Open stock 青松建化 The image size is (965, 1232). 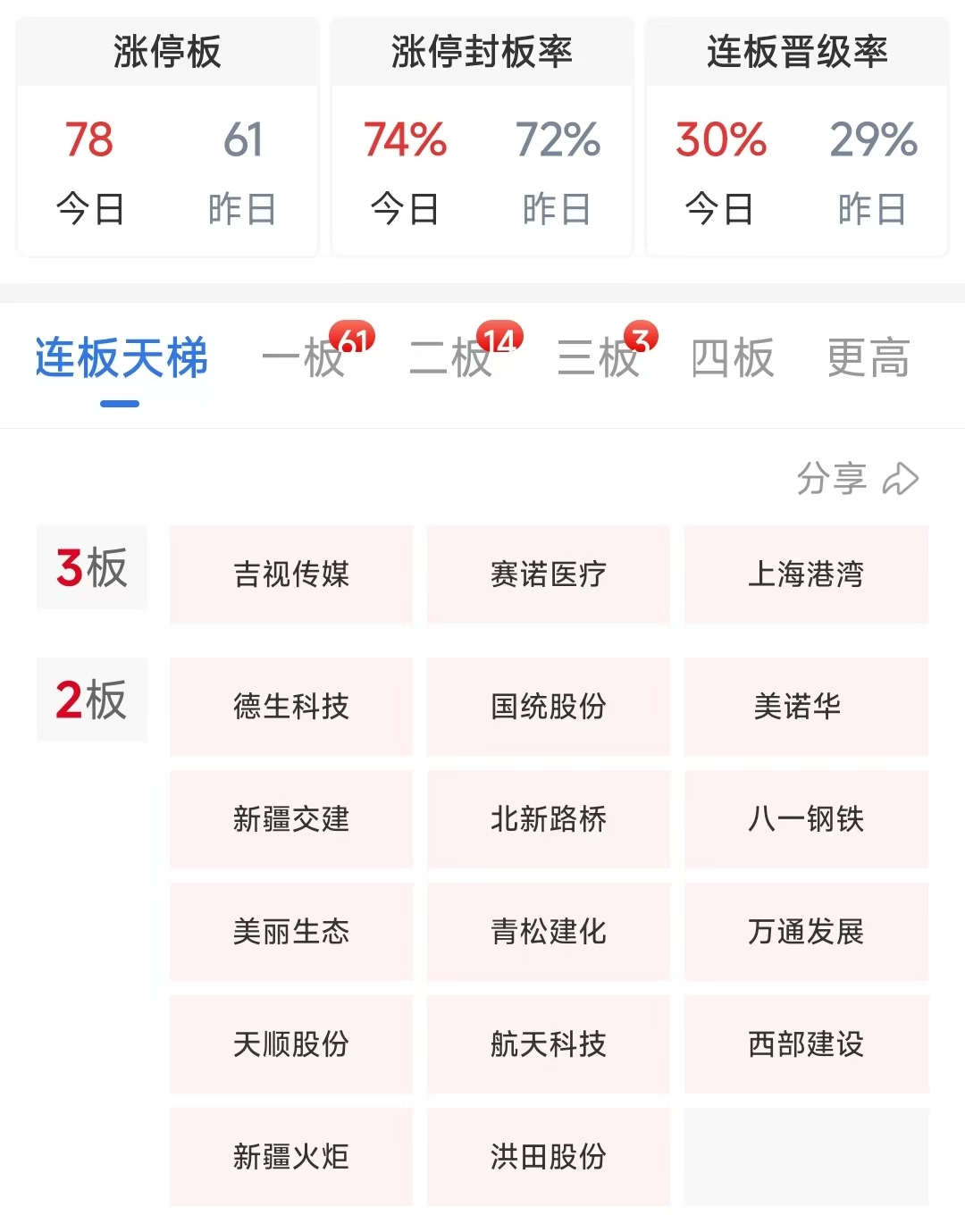point(549,932)
